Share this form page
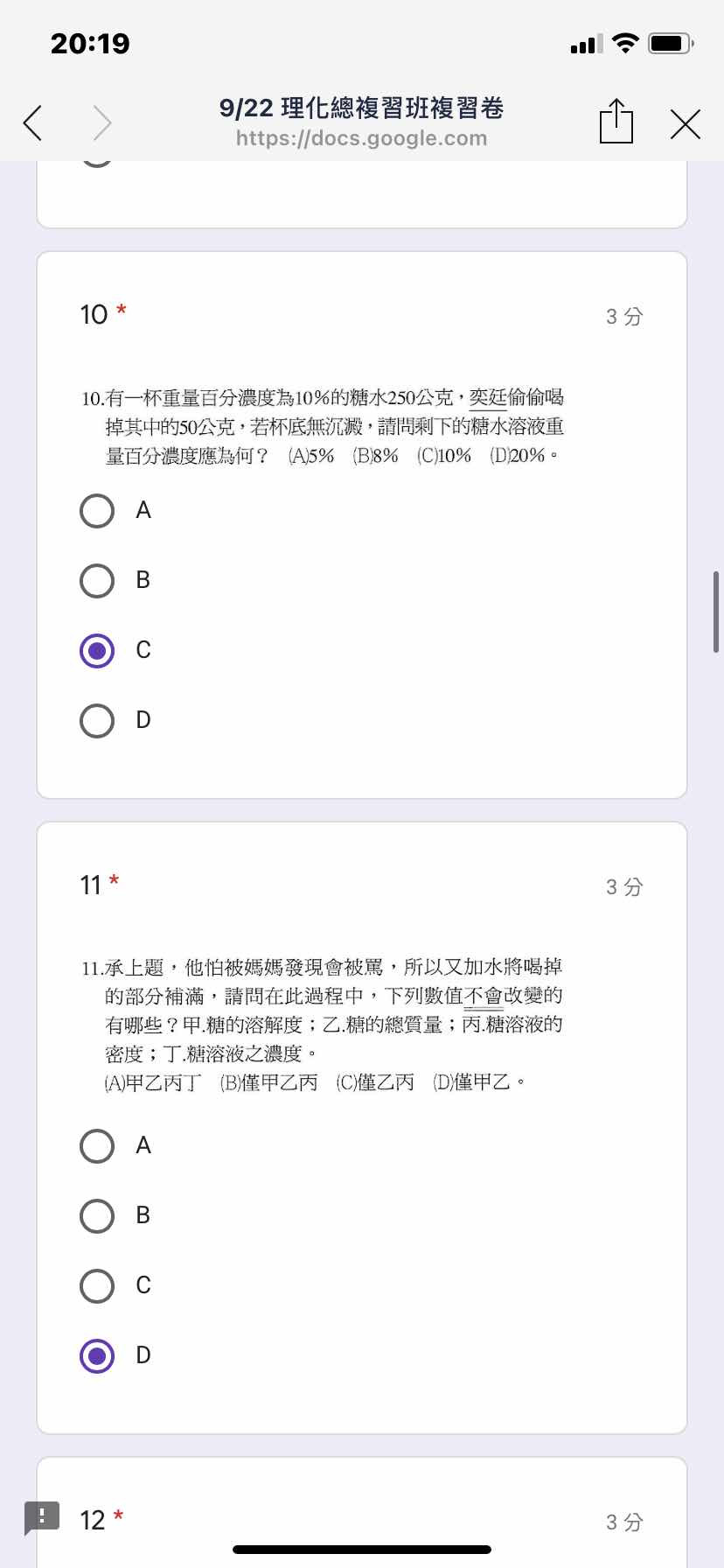This screenshot has width=724, height=1568. coord(616,121)
